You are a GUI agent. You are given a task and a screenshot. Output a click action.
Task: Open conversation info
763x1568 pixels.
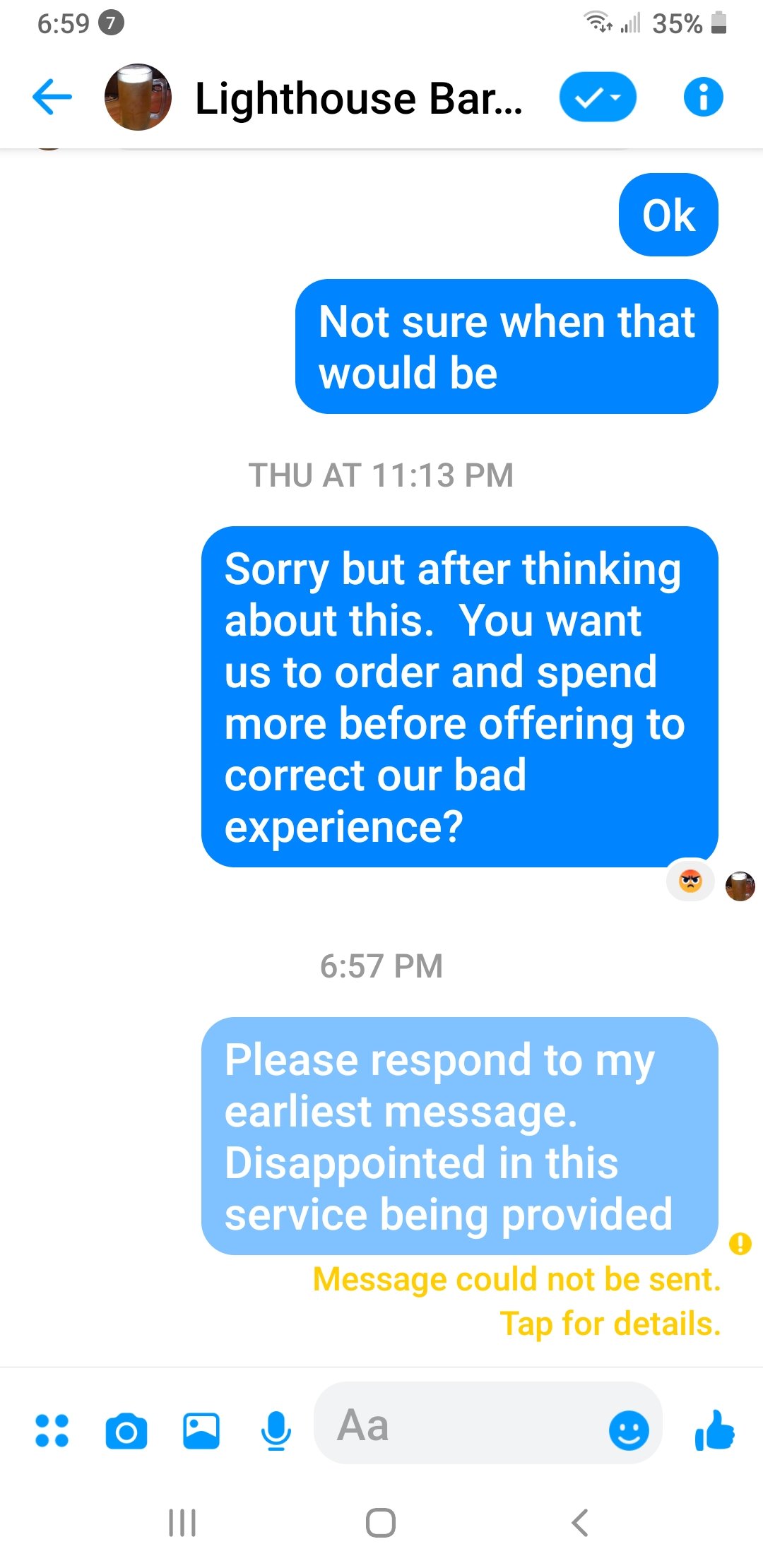703,97
